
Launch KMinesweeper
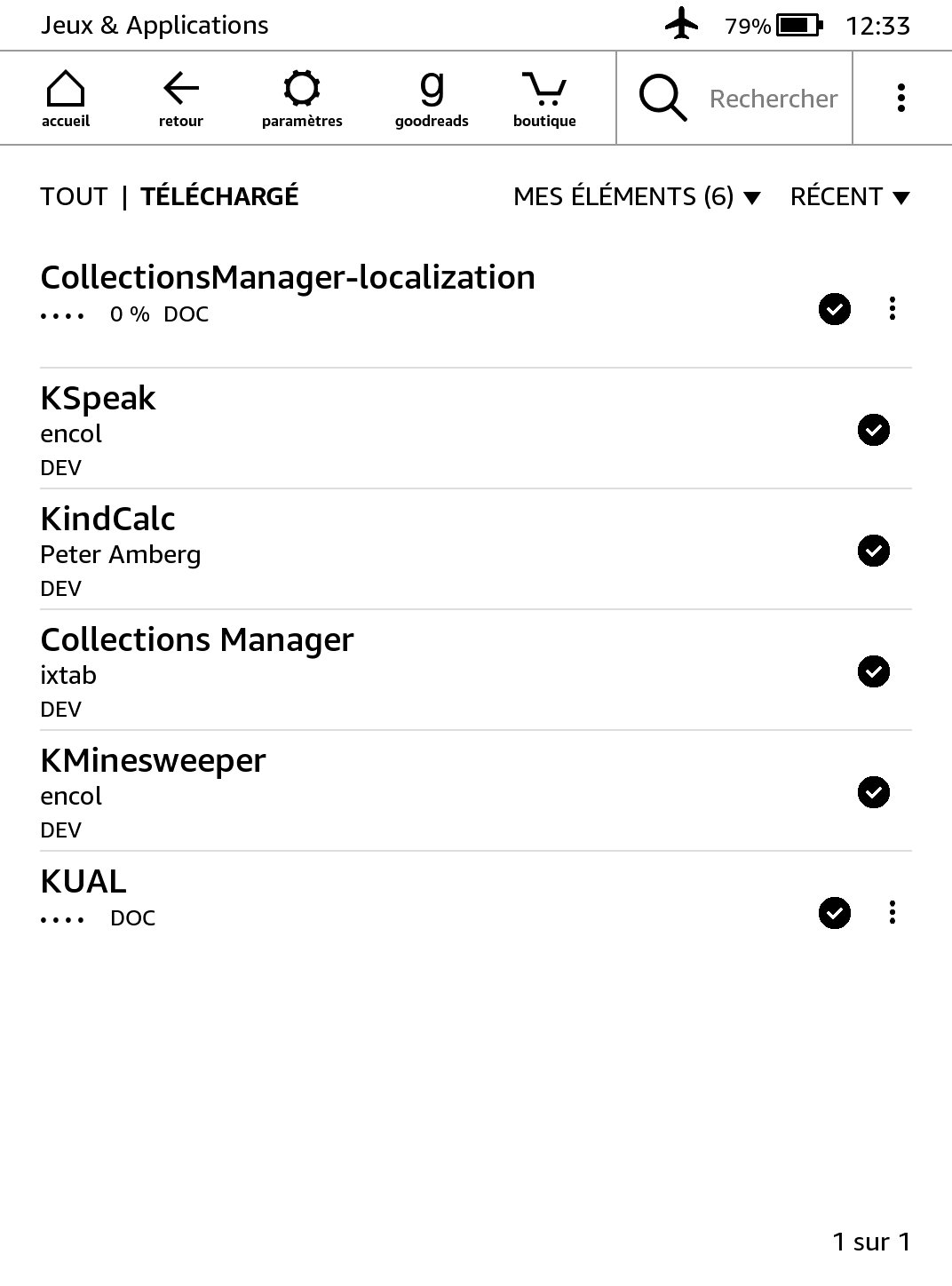pyautogui.click(x=153, y=761)
